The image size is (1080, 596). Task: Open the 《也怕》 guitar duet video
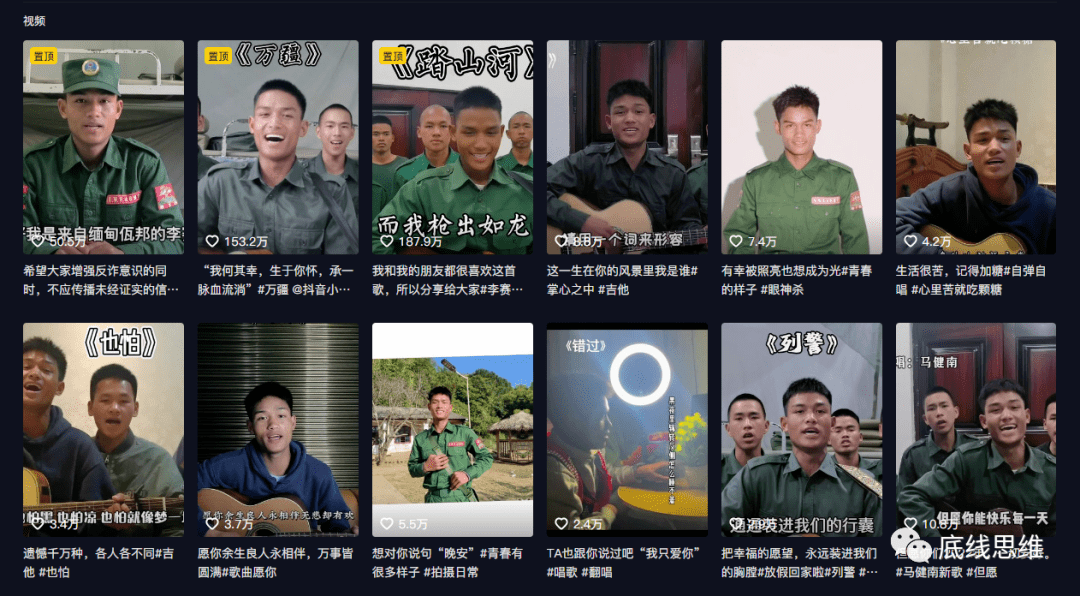click(x=103, y=429)
